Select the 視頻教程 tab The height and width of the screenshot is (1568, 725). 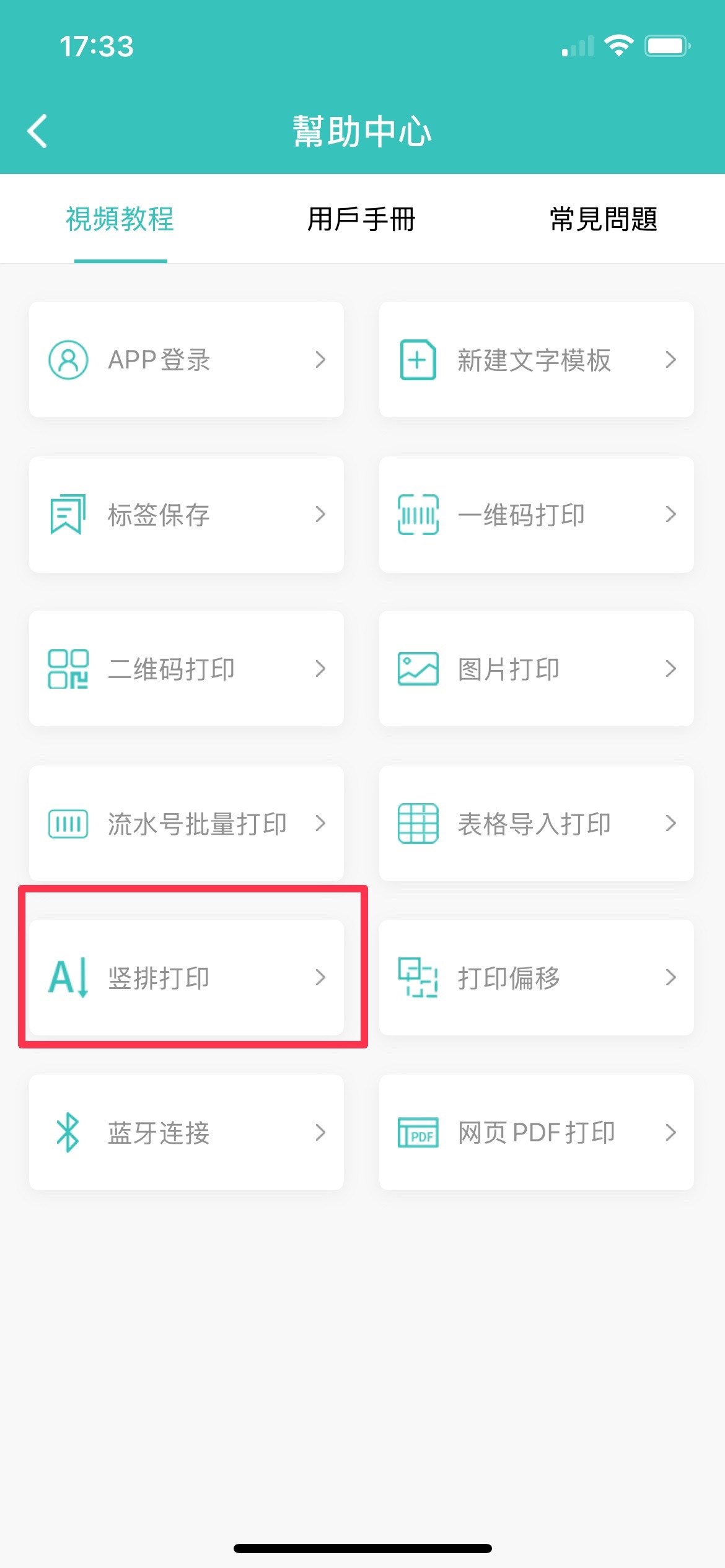pyautogui.click(x=120, y=219)
